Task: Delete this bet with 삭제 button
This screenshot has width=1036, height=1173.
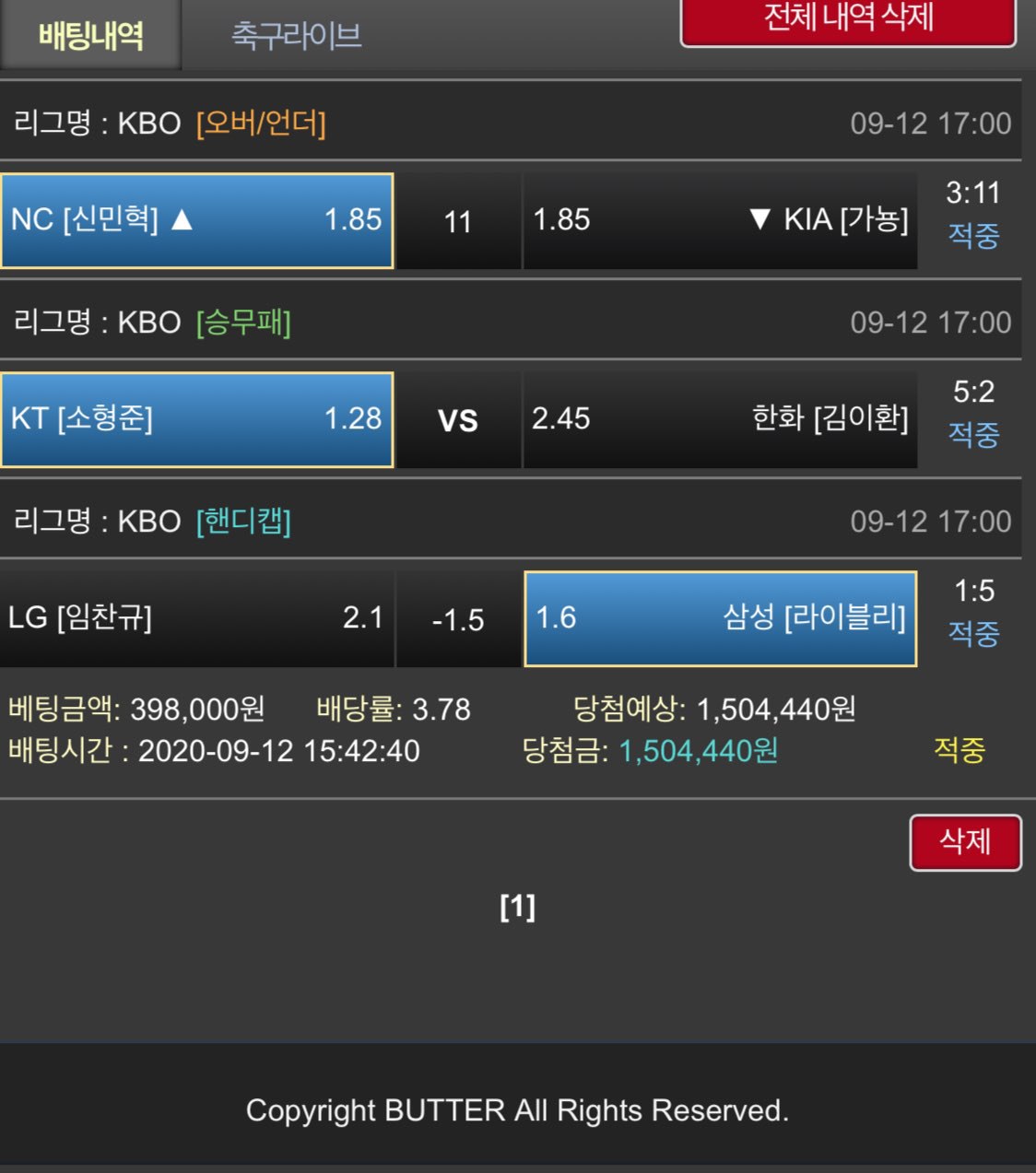Action: click(964, 841)
